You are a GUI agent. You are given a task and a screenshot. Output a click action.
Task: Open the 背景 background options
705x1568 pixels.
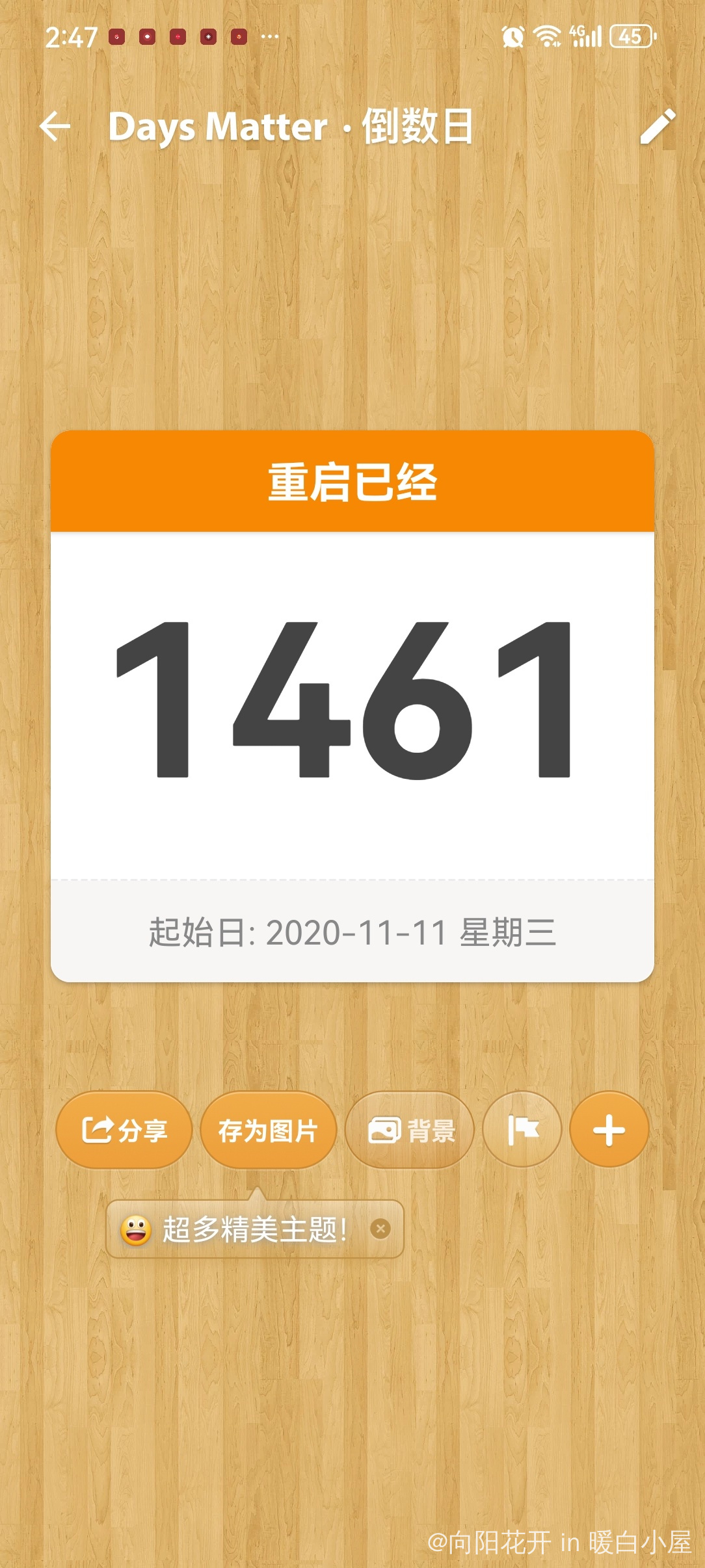click(x=410, y=1130)
